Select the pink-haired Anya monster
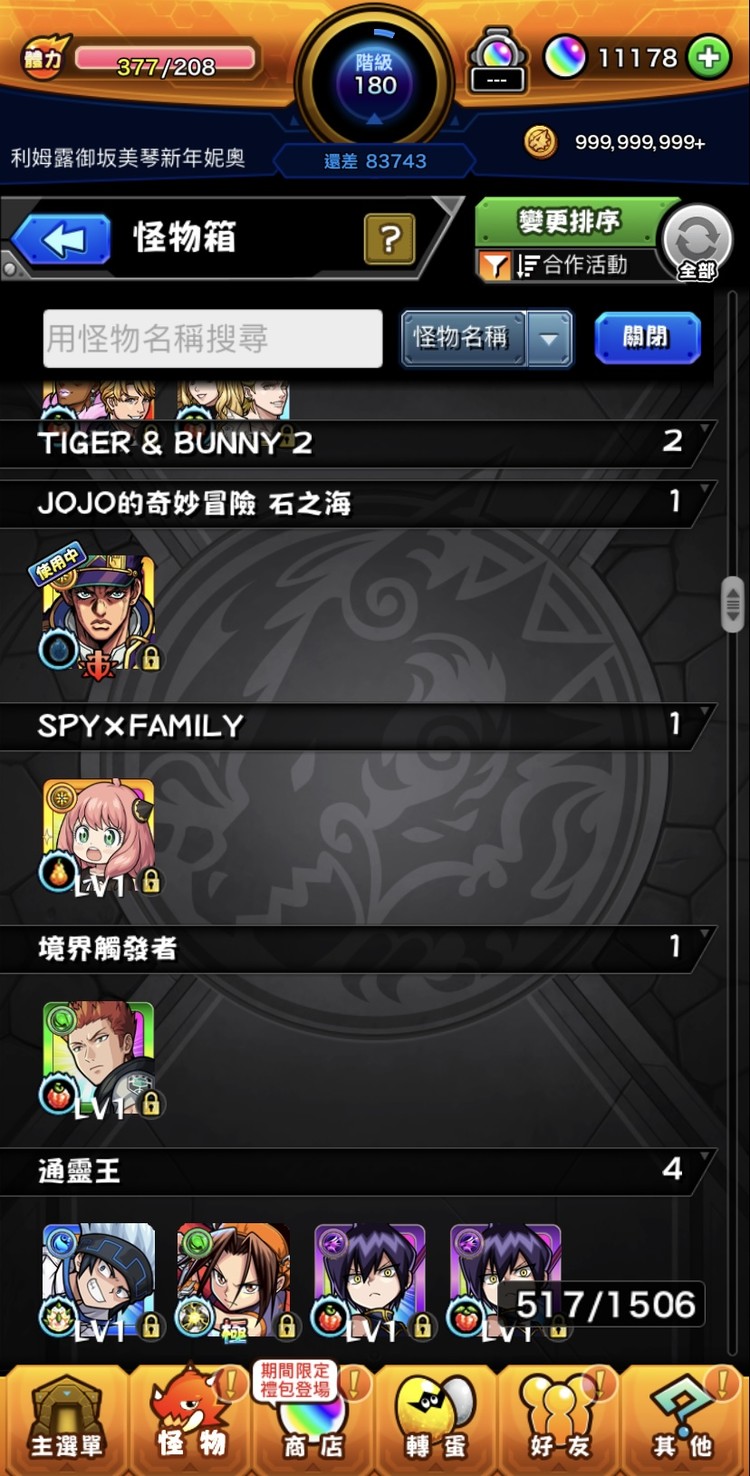This screenshot has height=1476, width=750. click(x=99, y=836)
